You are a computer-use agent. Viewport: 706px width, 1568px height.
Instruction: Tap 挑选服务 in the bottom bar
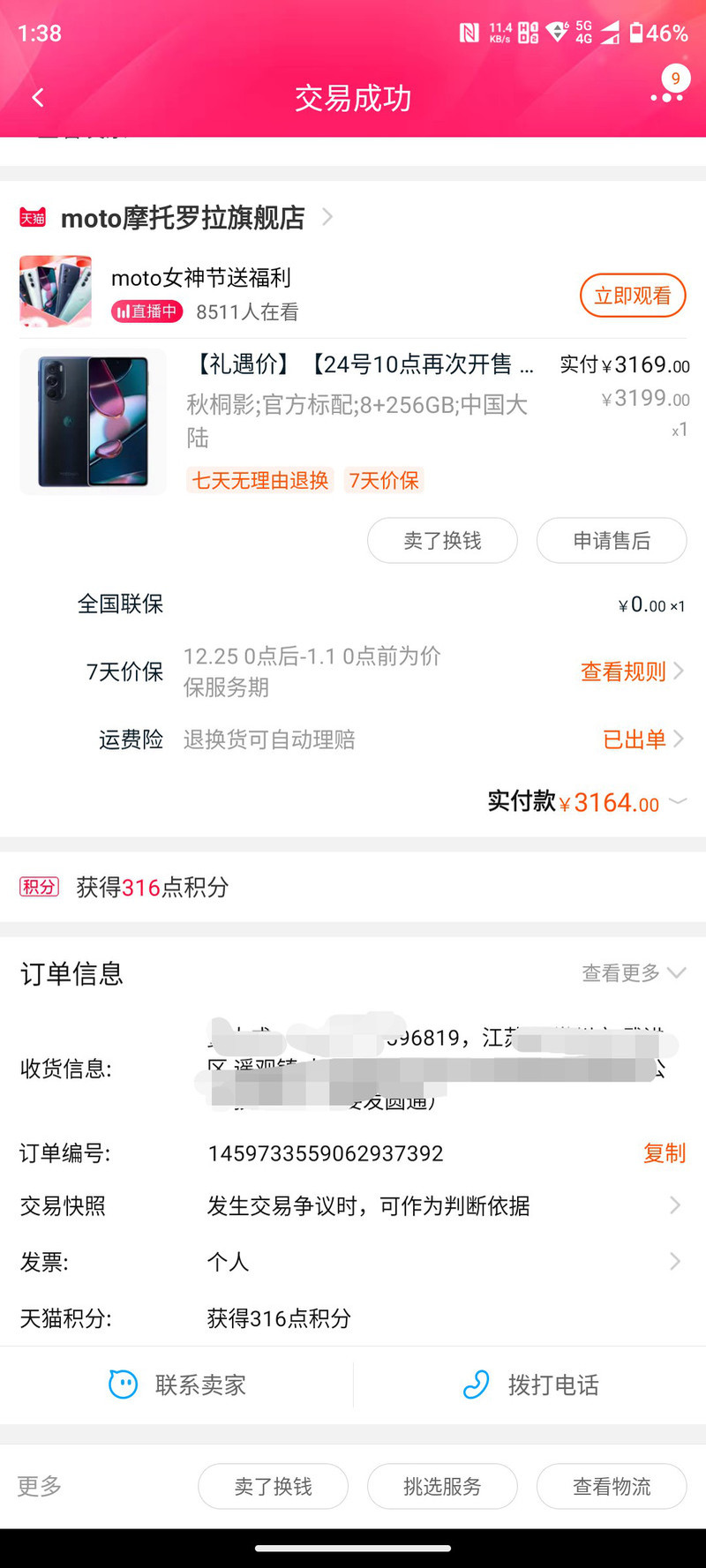pyautogui.click(x=442, y=1486)
